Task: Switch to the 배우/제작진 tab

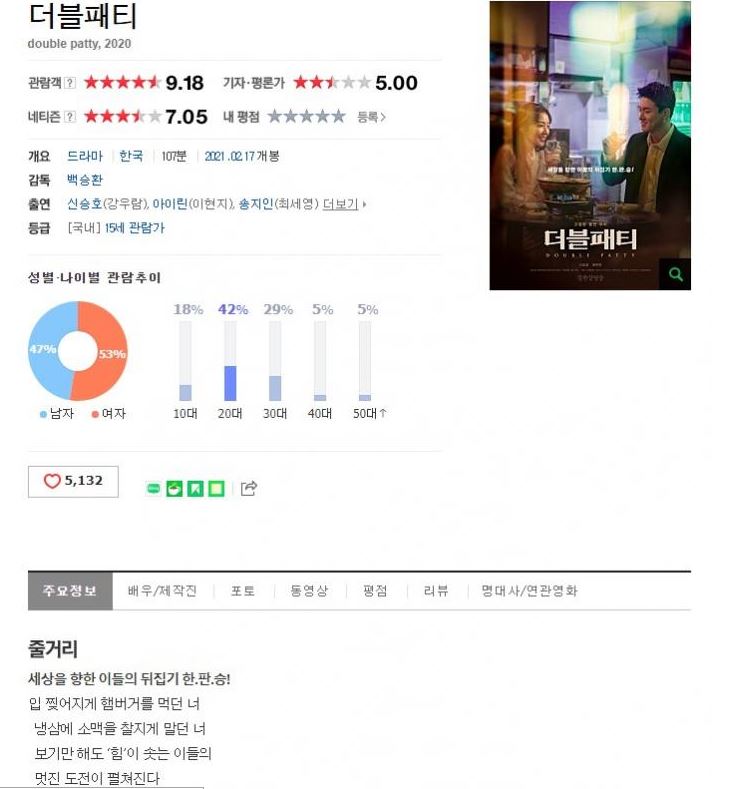Action: (x=162, y=591)
